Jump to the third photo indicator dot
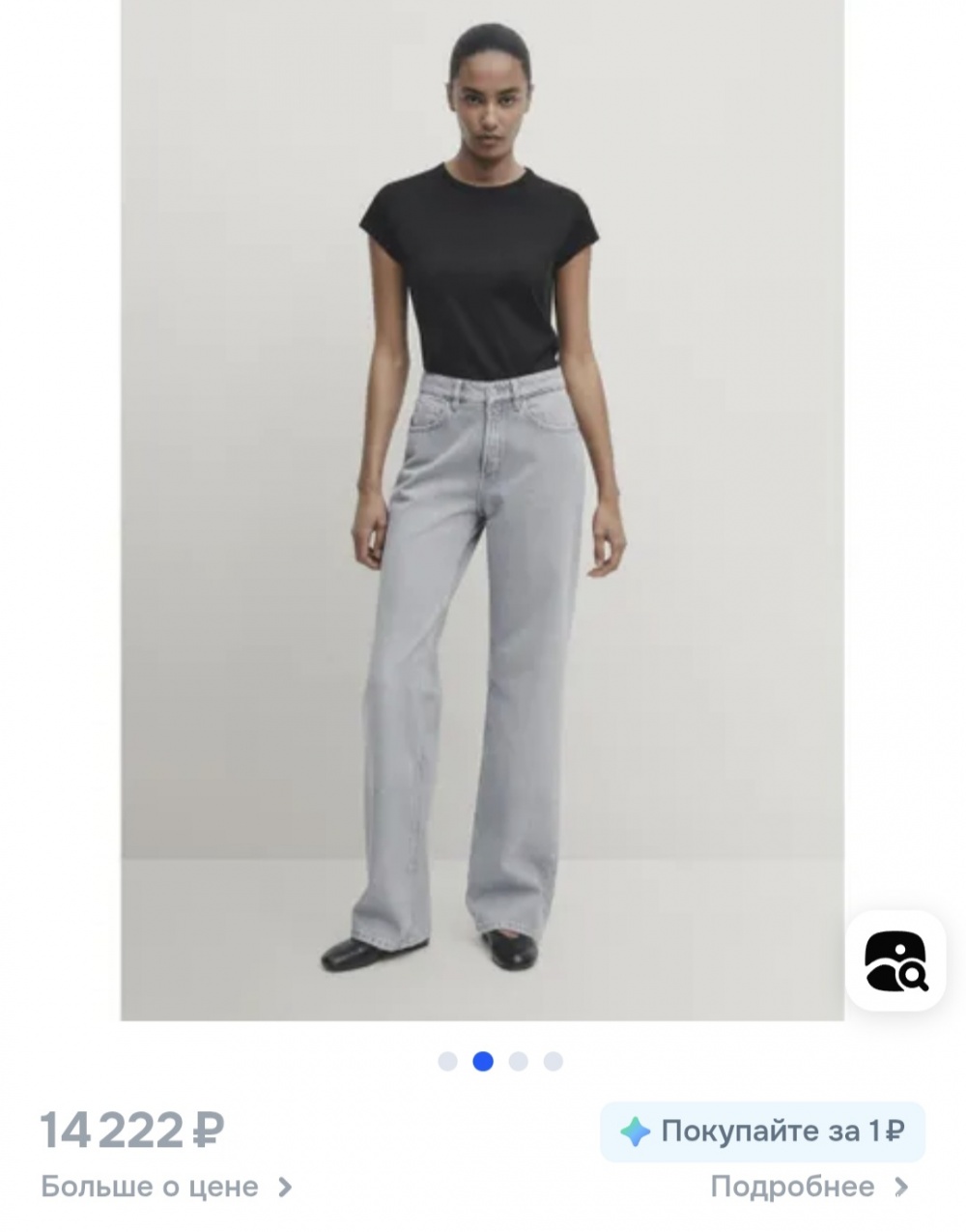This screenshot has height=1232, width=966. pos(519,1062)
